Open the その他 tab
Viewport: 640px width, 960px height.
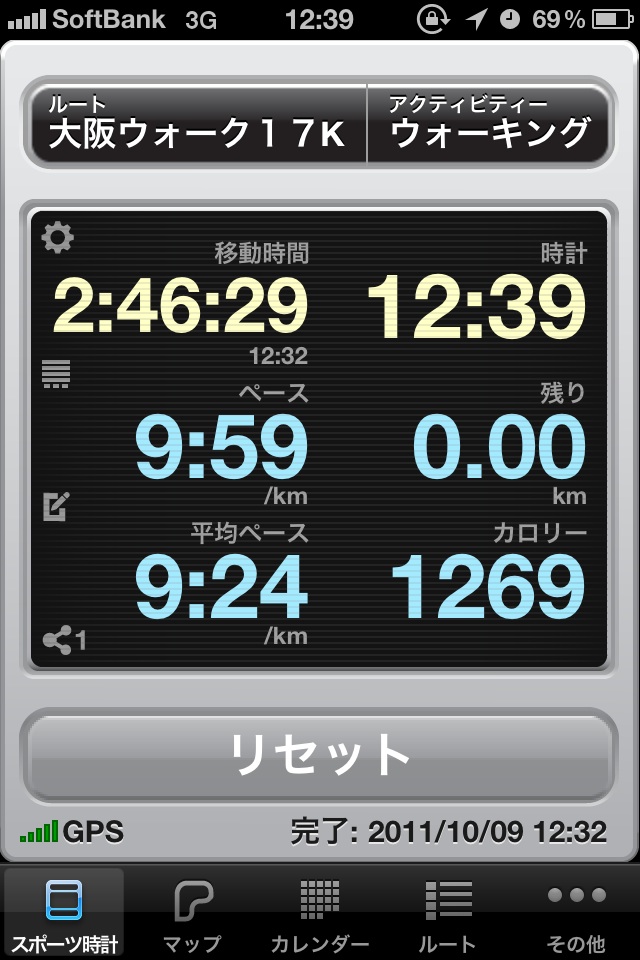tap(576, 914)
